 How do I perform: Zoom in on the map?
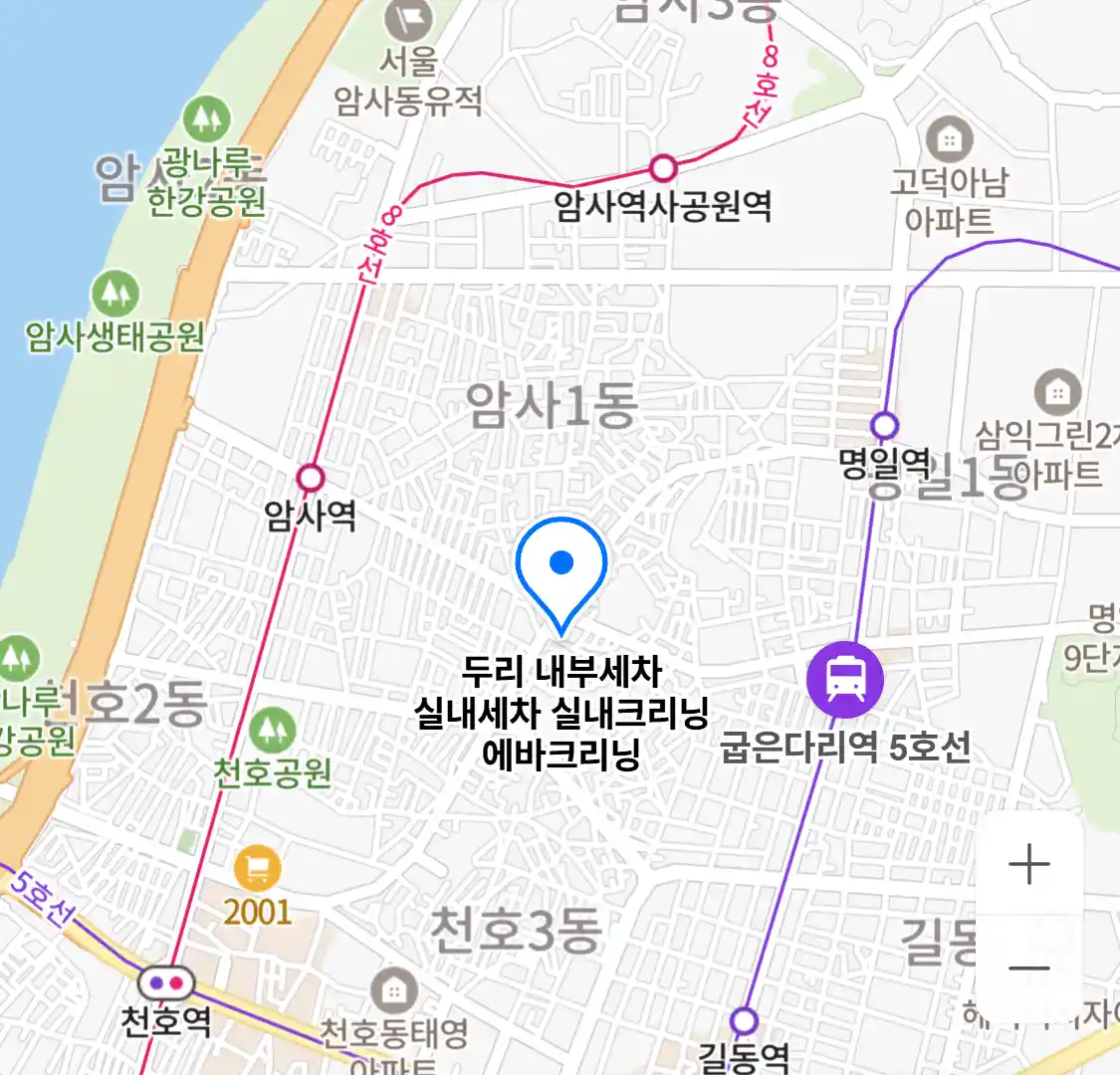pyautogui.click(x=1028, y=864)
